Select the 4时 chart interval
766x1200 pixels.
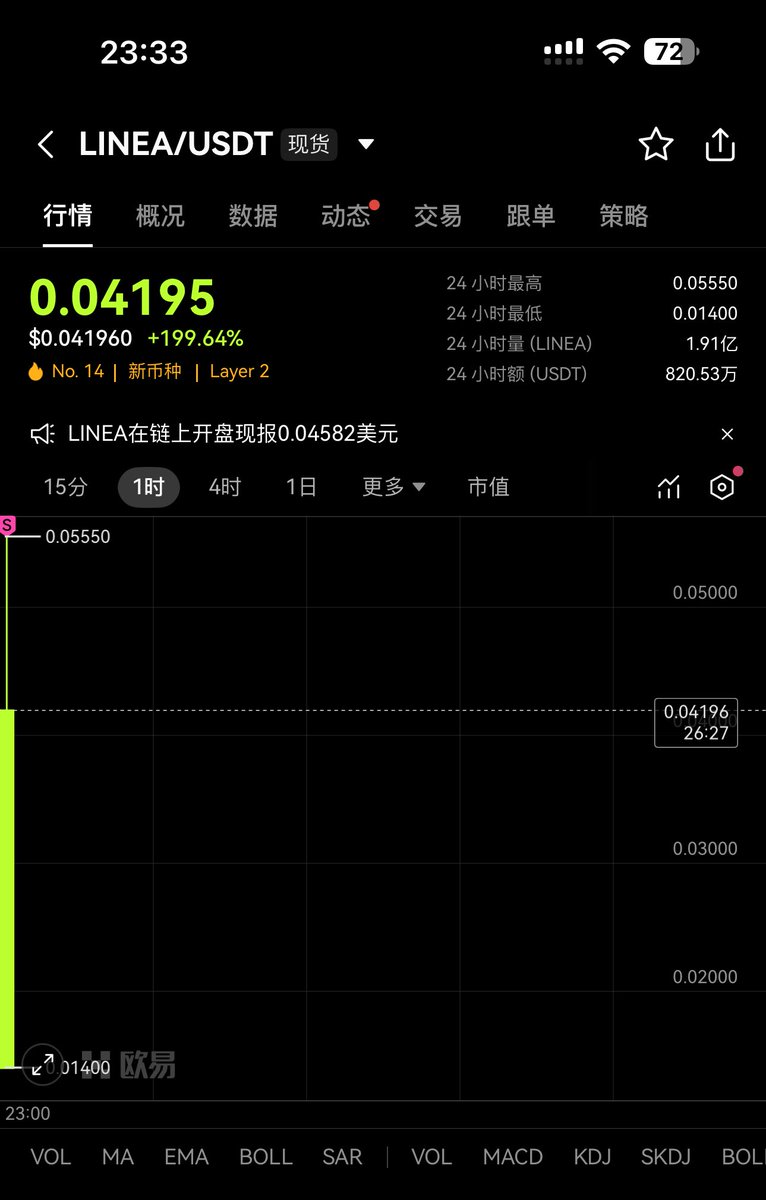click(x=225, y=487)
